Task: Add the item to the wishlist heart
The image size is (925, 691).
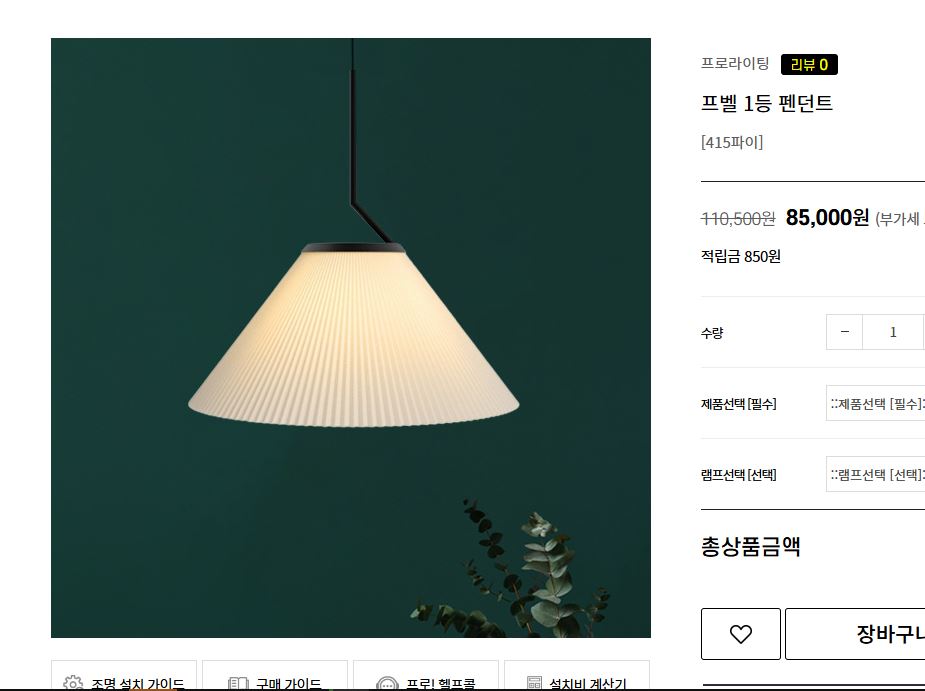Action: 740,634
